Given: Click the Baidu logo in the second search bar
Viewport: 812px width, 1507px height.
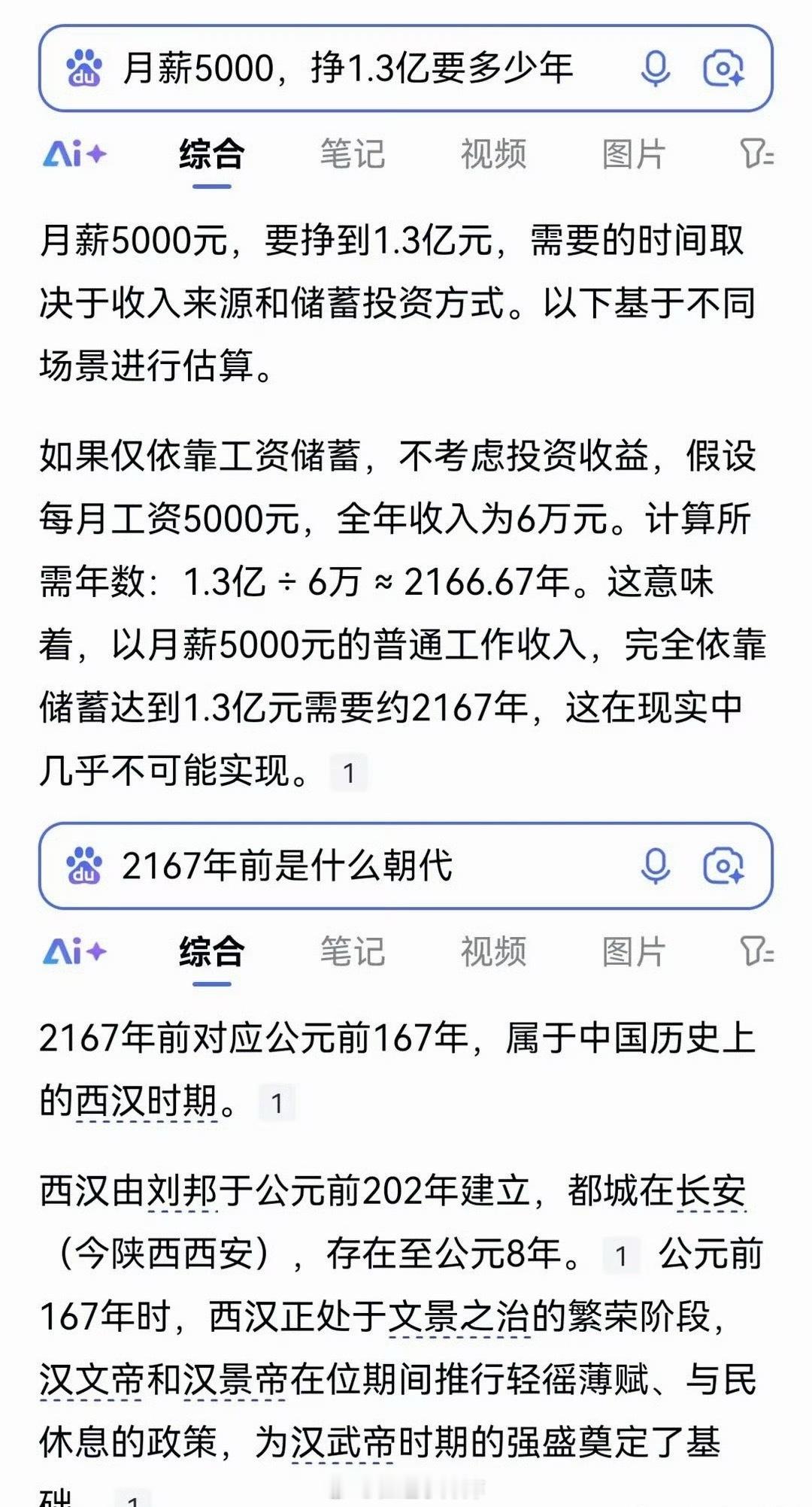Looking at the screenshot, I should [83, 866].
